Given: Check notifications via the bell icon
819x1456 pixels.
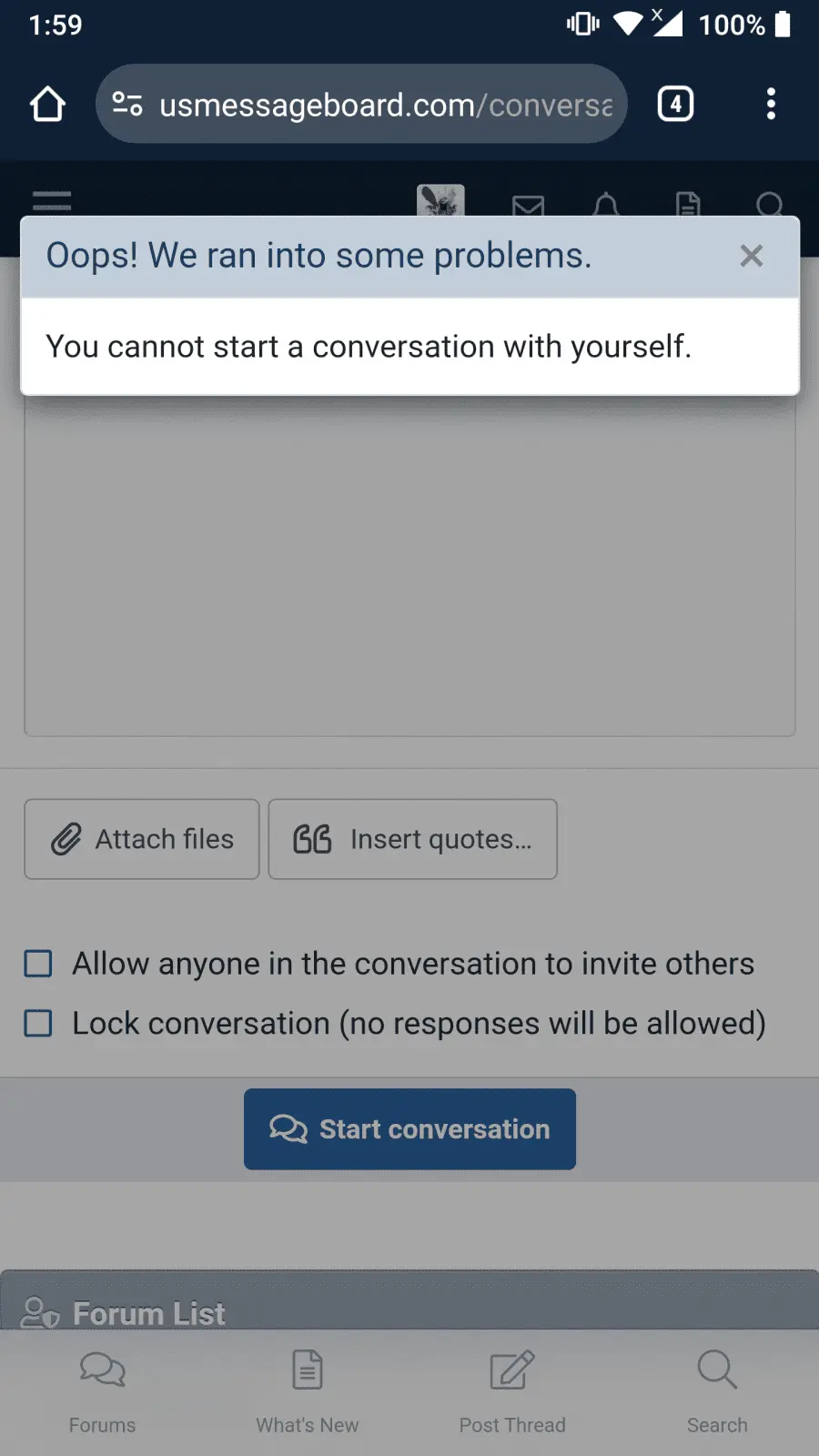Looking at the screenshot, I should [x=607, y=206].
